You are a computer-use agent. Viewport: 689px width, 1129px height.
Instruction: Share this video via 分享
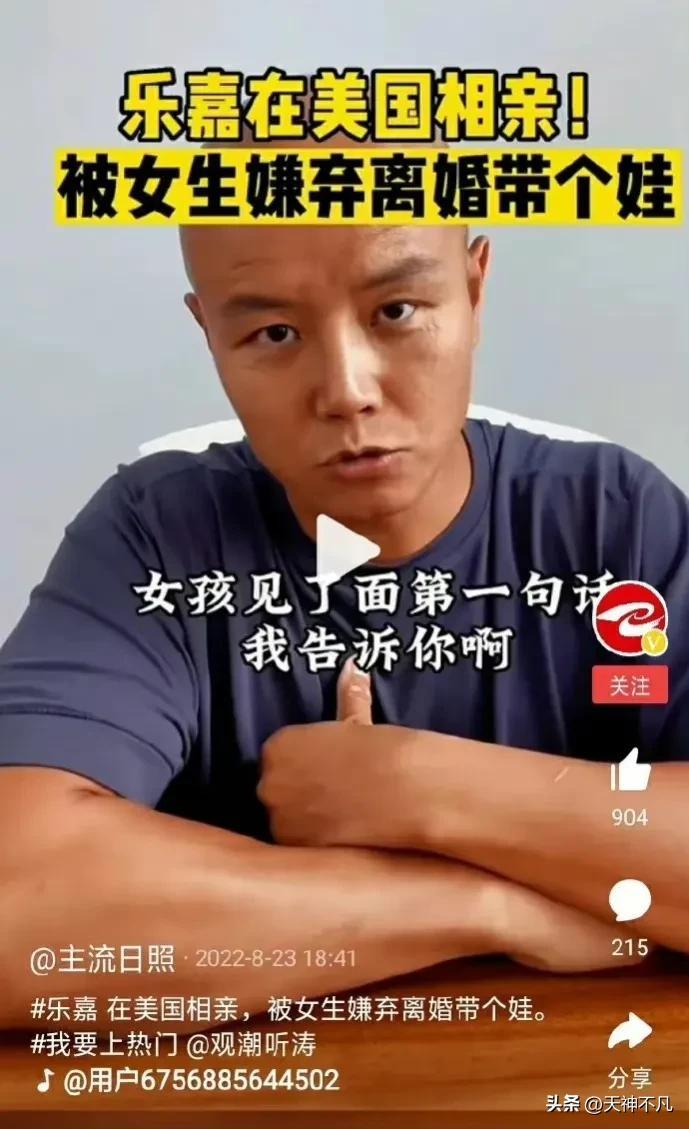[x=630, y=1033]
